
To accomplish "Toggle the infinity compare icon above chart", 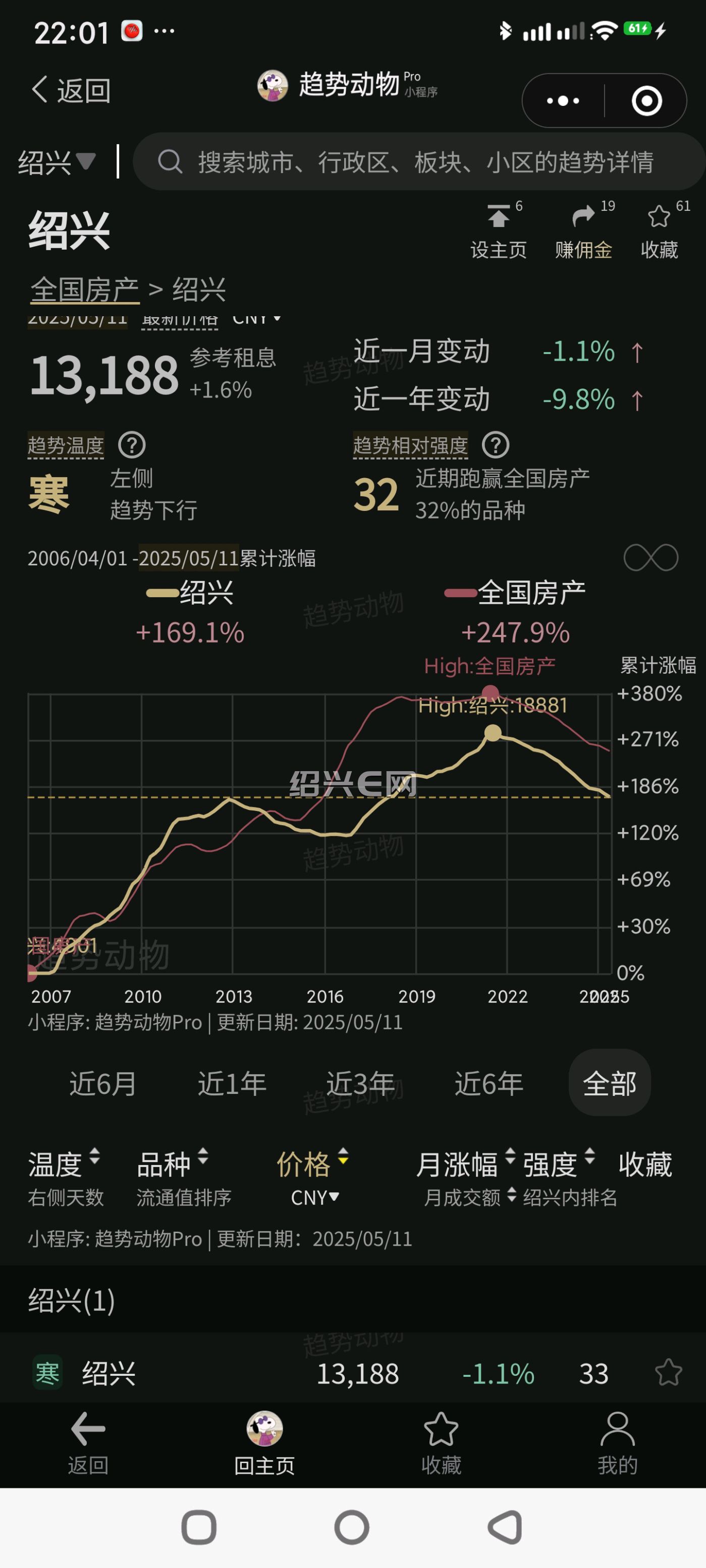I will click(x=650, y=558).
